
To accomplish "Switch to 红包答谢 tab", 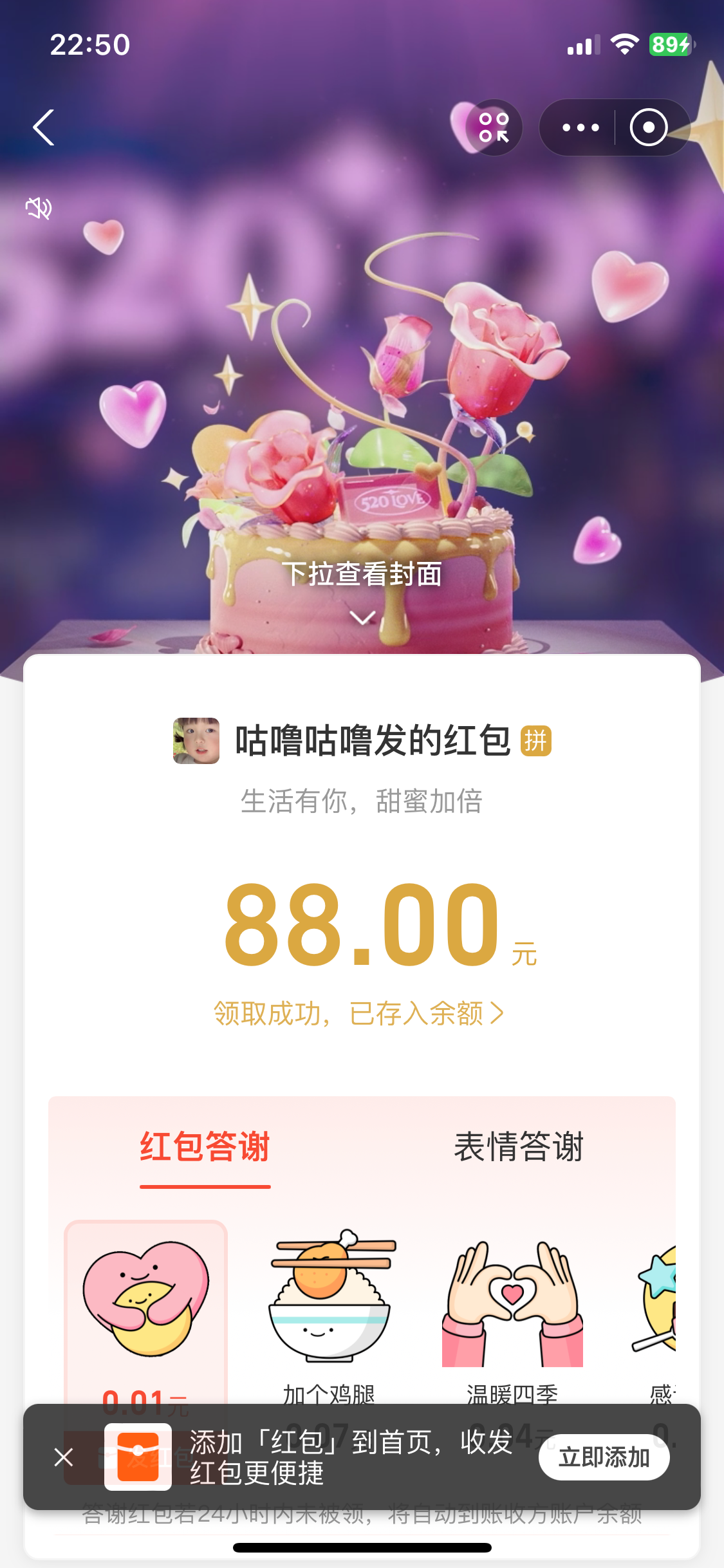I will coord(205,1147).
